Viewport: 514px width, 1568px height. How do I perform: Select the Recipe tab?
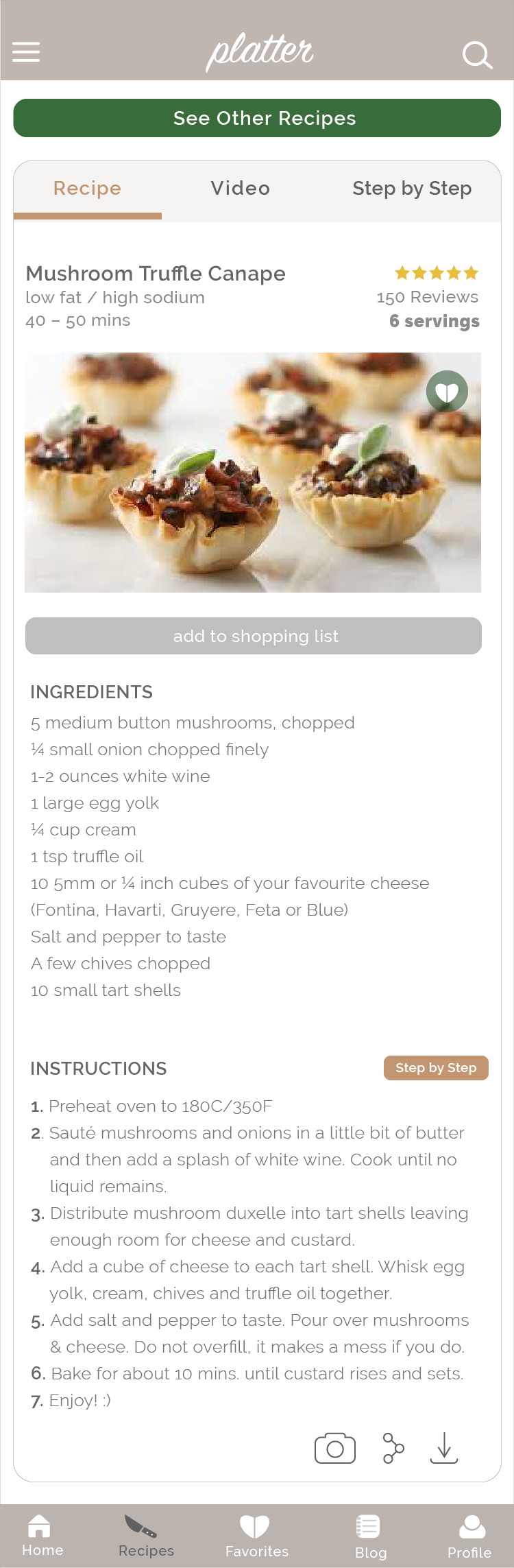pos(87,189)
